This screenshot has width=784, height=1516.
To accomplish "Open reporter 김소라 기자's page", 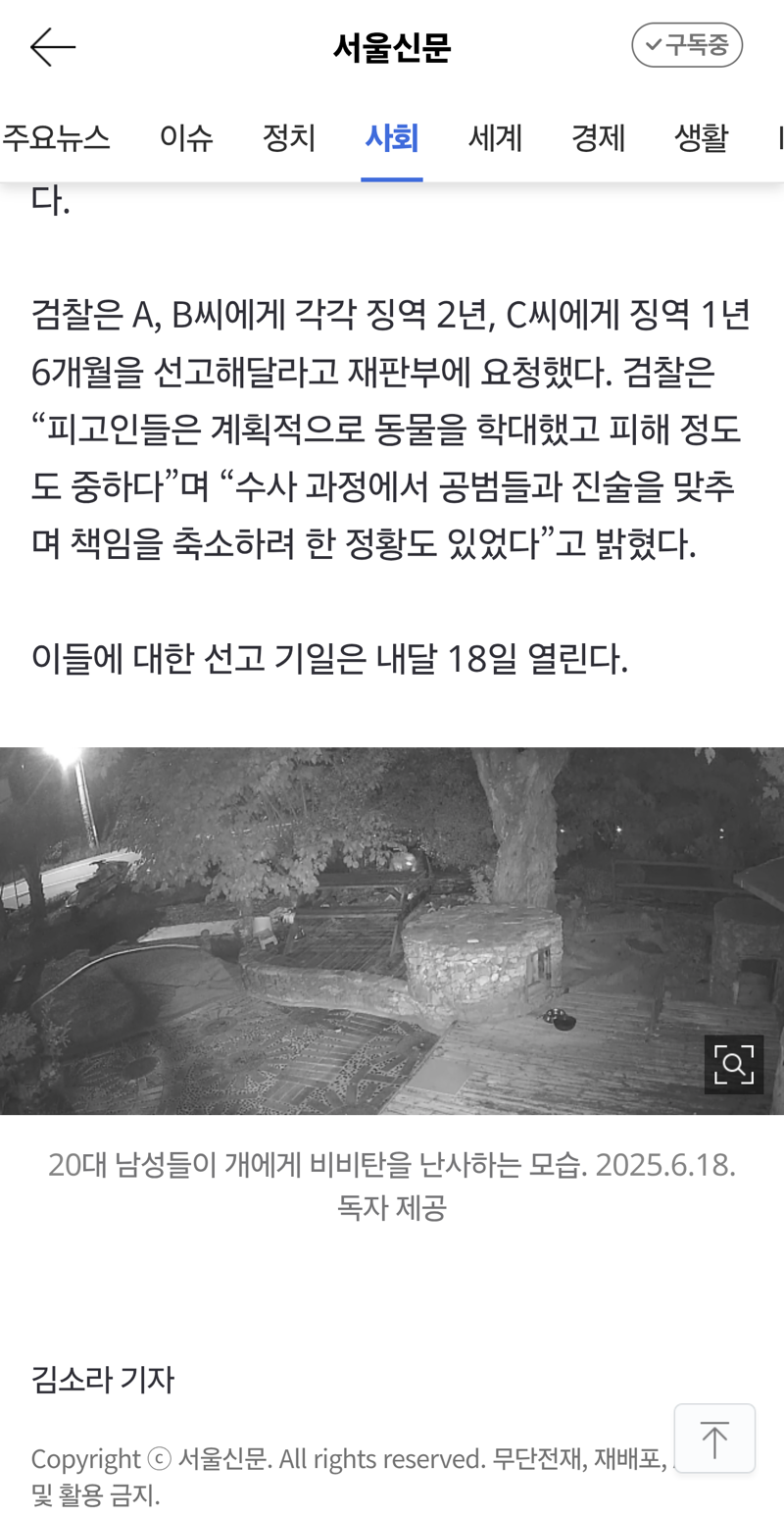I will (x=102, y=1380).
